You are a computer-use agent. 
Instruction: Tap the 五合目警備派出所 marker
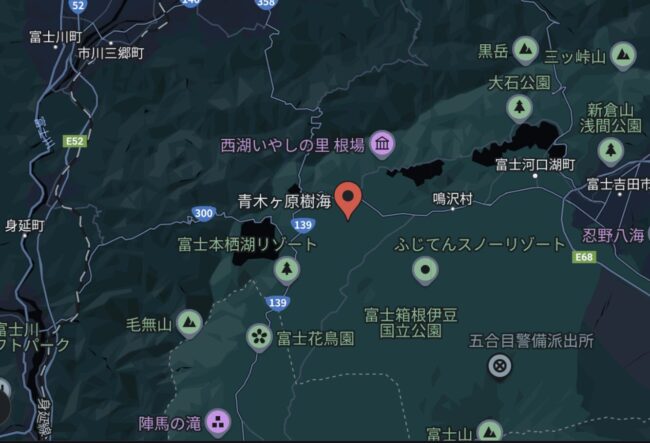click(499, 366)
